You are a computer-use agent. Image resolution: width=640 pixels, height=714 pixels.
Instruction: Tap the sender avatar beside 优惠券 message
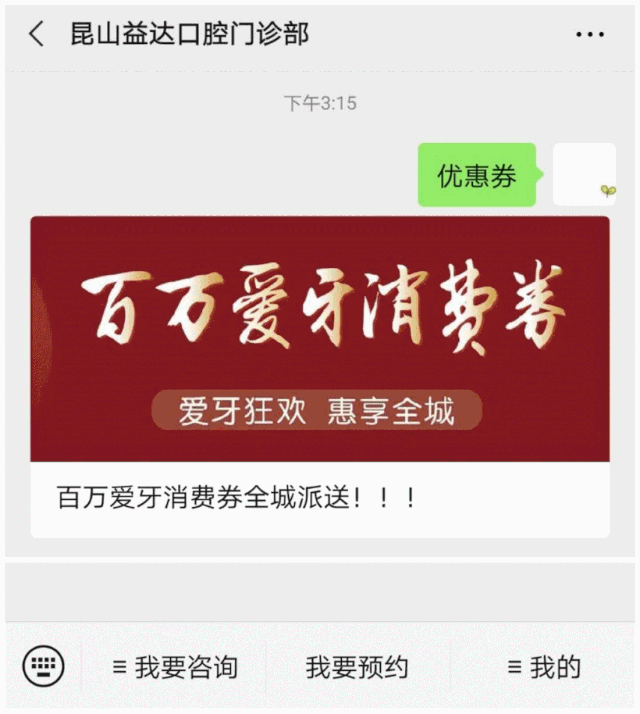(584, 175)
